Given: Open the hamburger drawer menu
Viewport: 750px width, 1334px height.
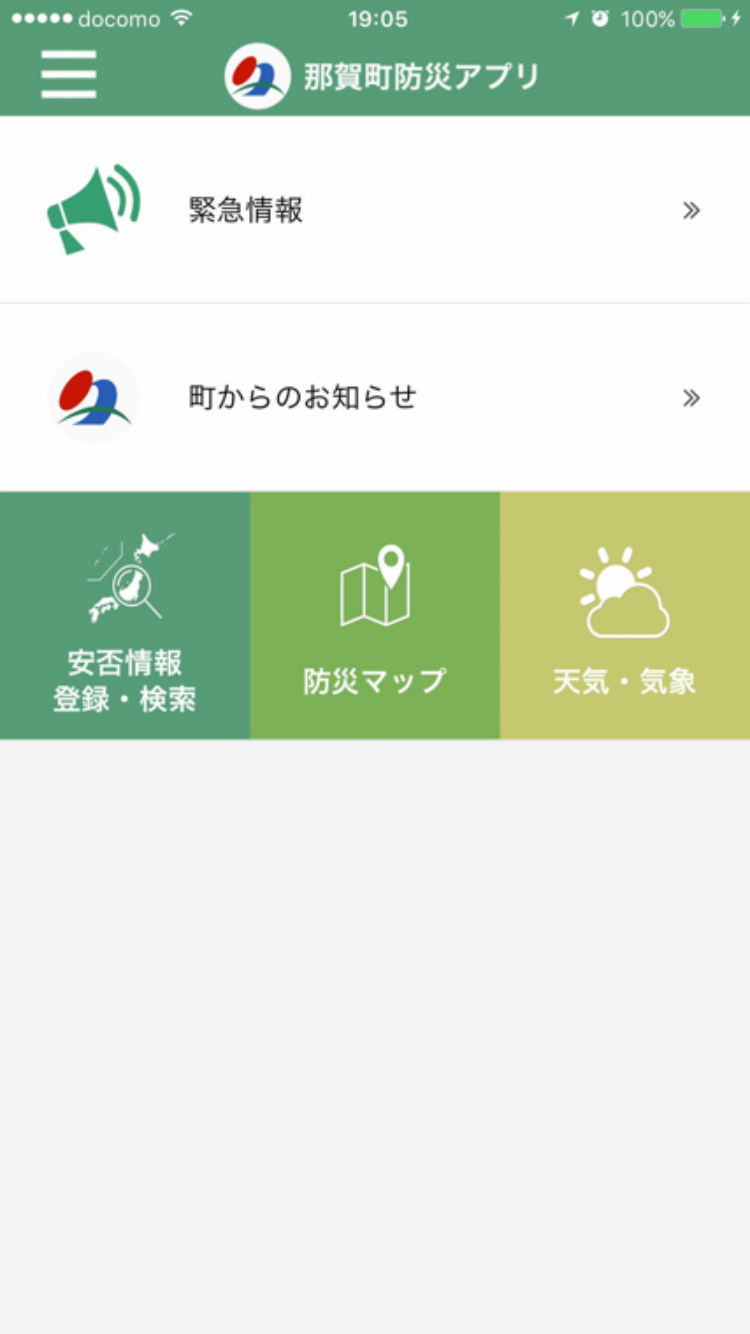Looking at the screenshot, I should tap(68, 75).
